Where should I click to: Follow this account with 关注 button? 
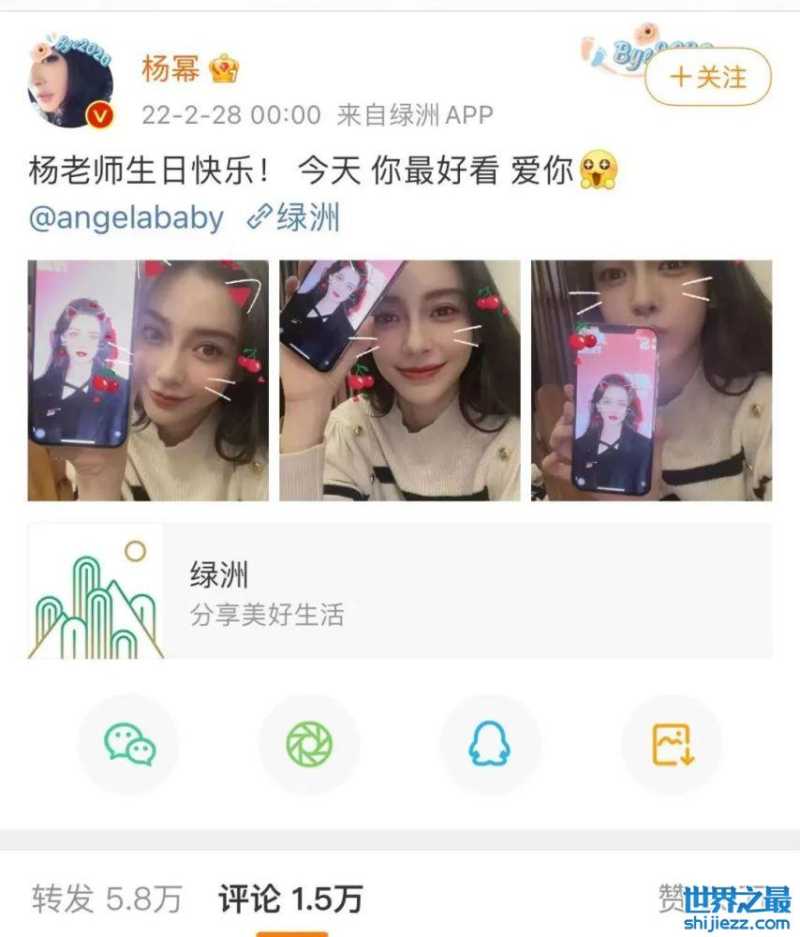coord(708,77)
